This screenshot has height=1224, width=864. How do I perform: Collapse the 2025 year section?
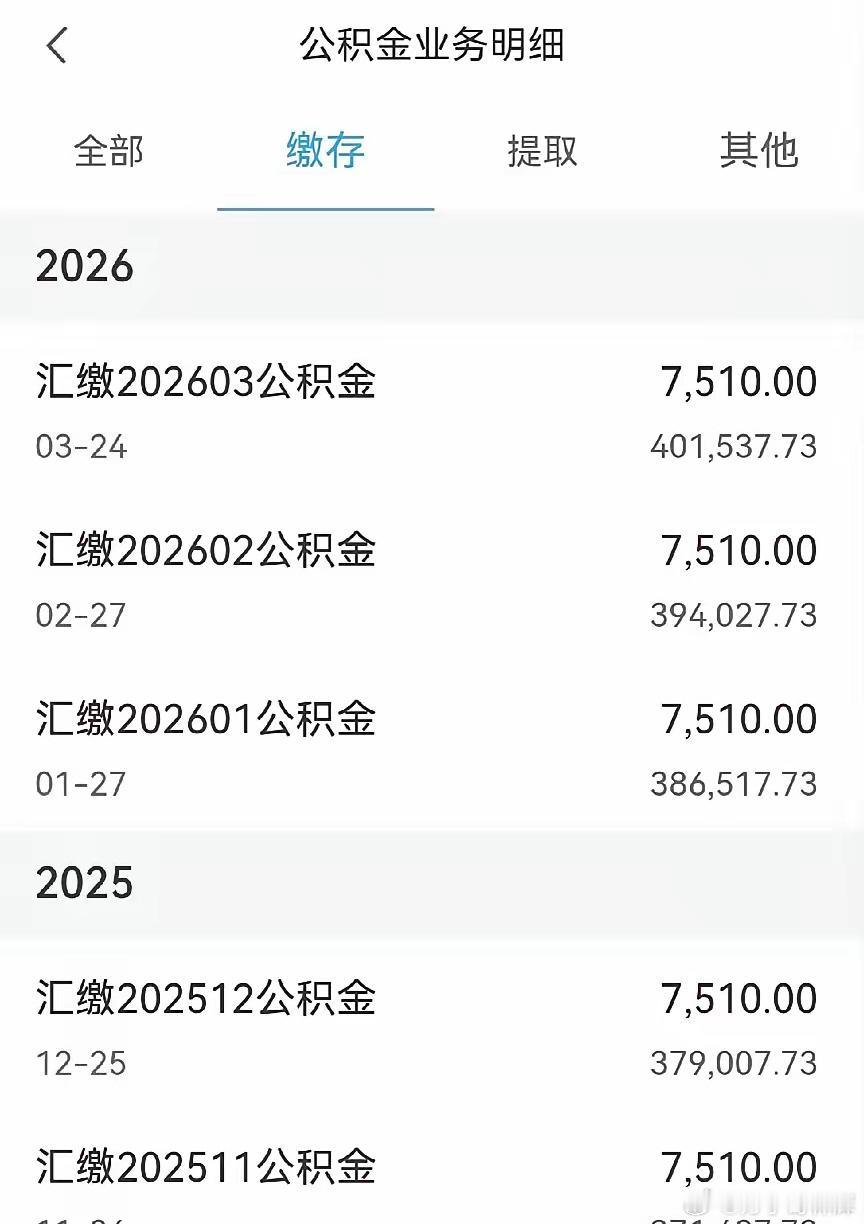pos(85,883)
